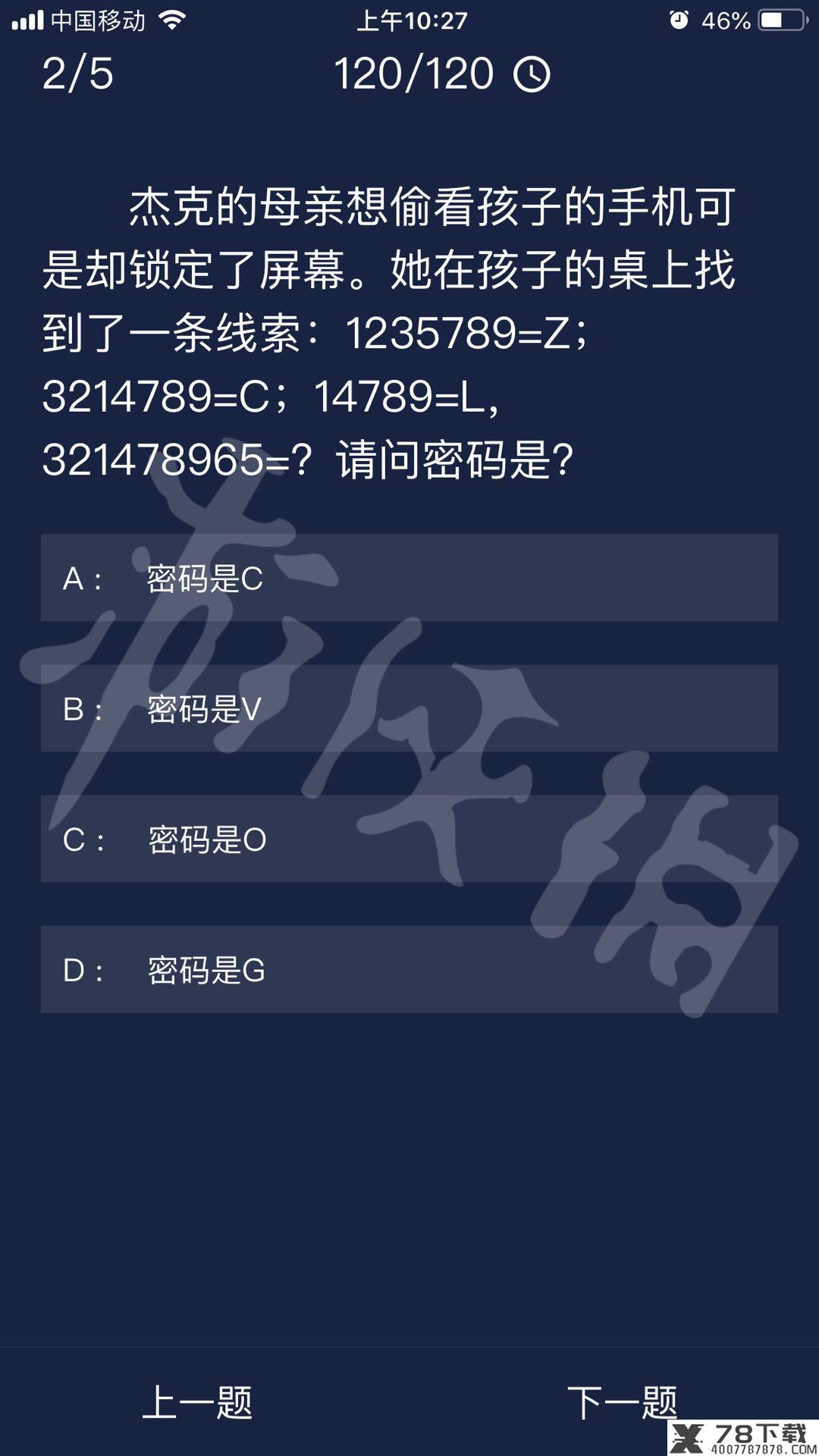Viewport: 819px width, 1456px height.
Task: Choose option B: 密码是V
Action: point(409,708)
